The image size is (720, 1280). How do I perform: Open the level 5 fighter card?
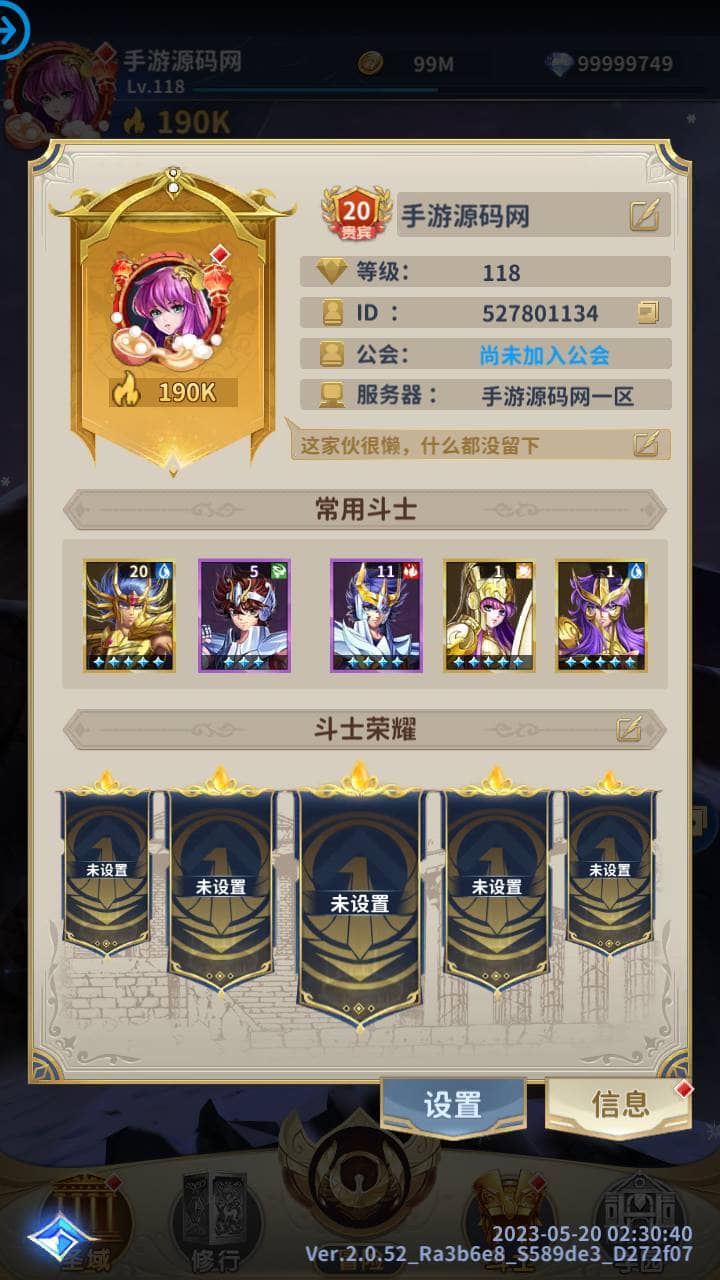[x=244, y=615]
